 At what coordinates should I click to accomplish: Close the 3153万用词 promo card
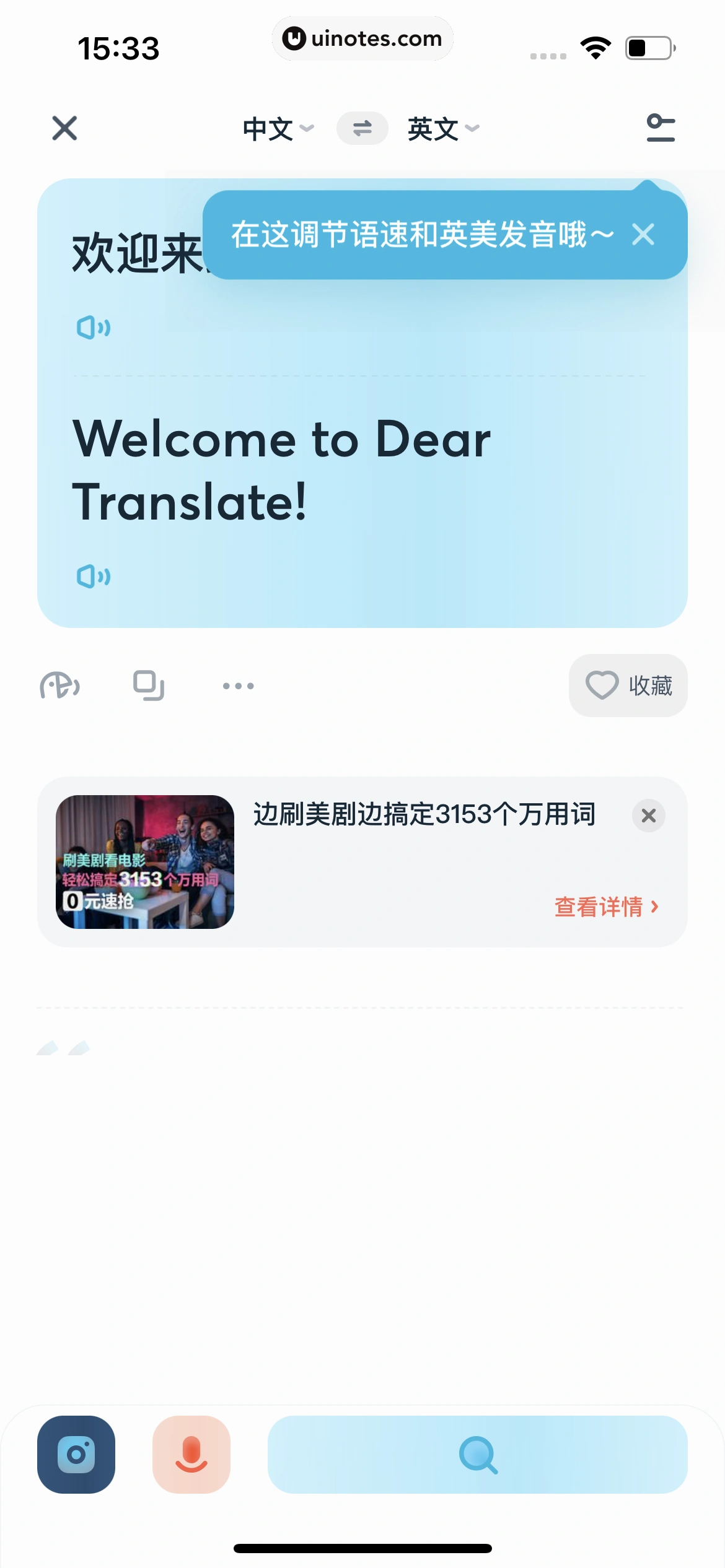click(648, 816)
